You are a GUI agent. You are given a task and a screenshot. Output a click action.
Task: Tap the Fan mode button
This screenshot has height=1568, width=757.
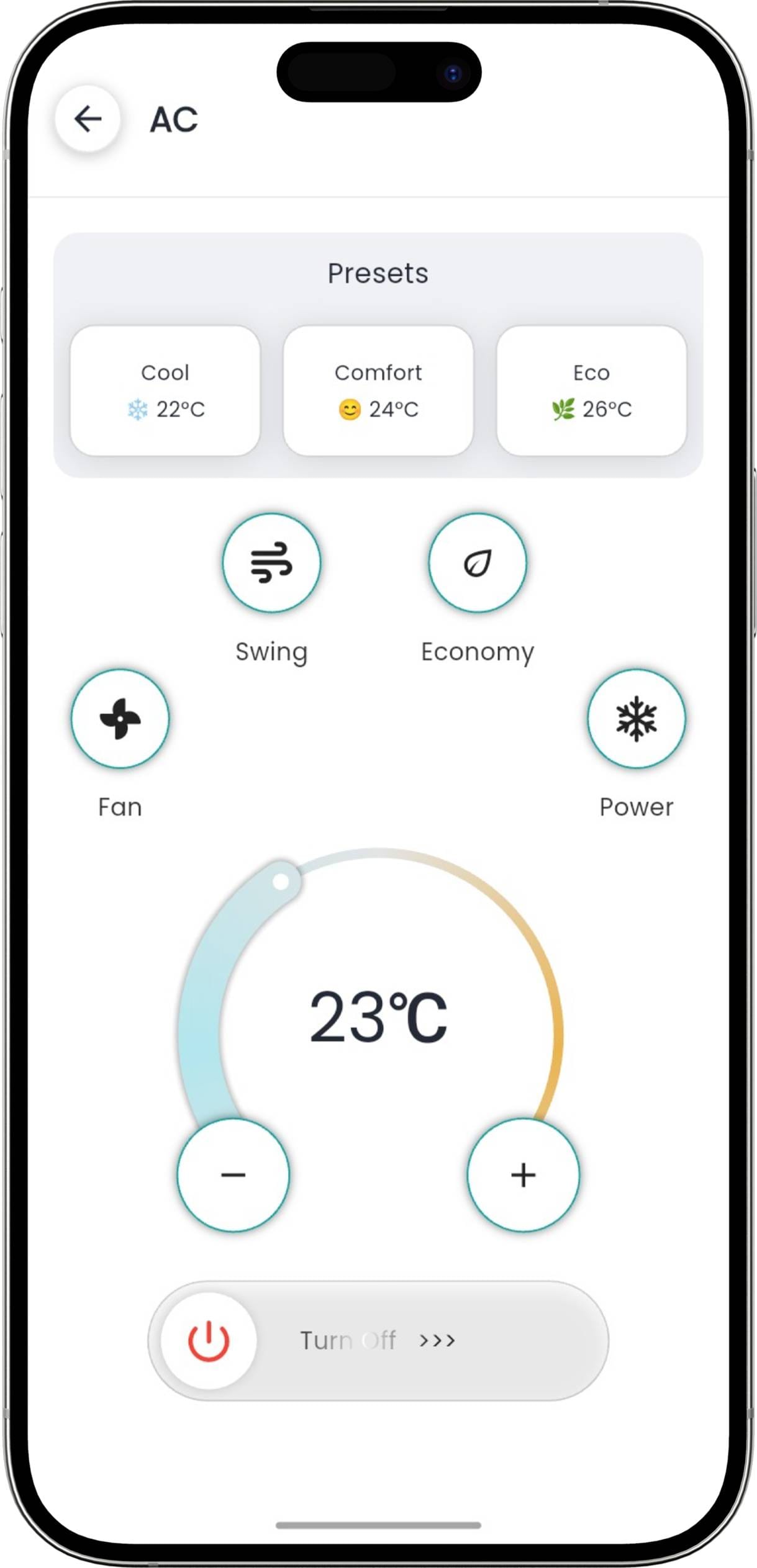click(x=120, y=718)
